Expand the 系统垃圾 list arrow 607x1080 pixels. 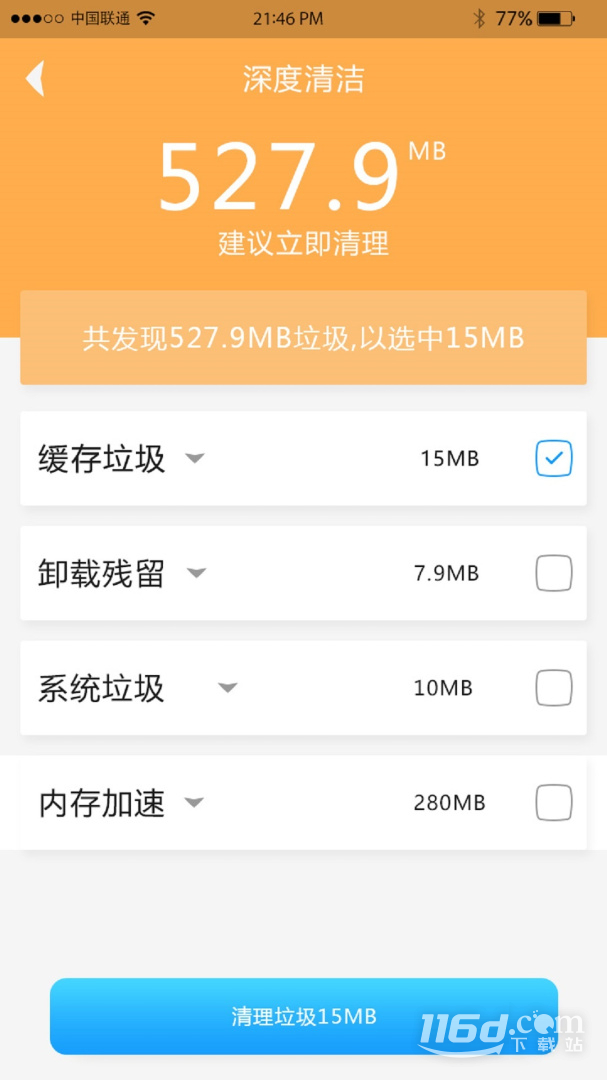pos(227,687)
